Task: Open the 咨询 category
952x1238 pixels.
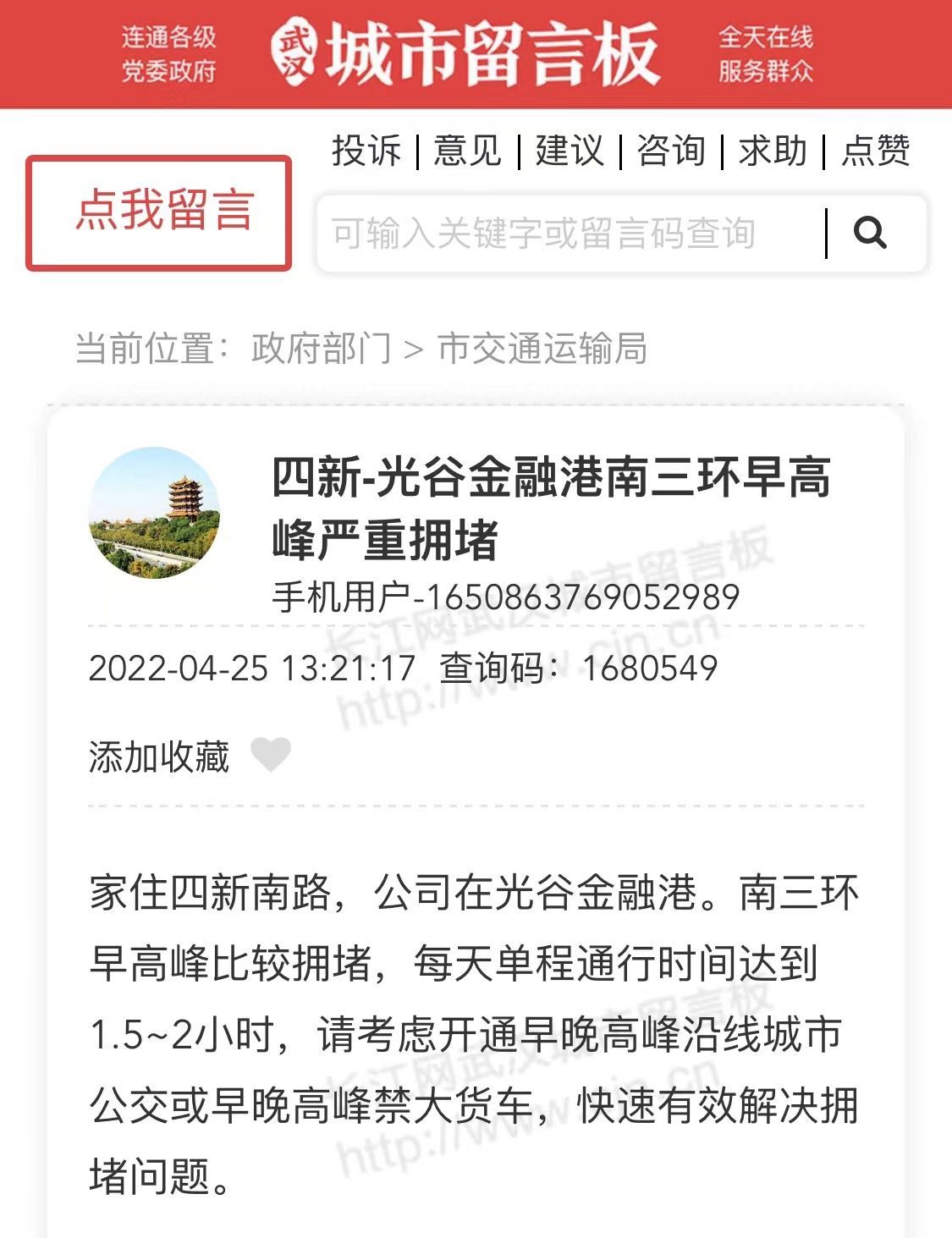Action: click(671, 151)
